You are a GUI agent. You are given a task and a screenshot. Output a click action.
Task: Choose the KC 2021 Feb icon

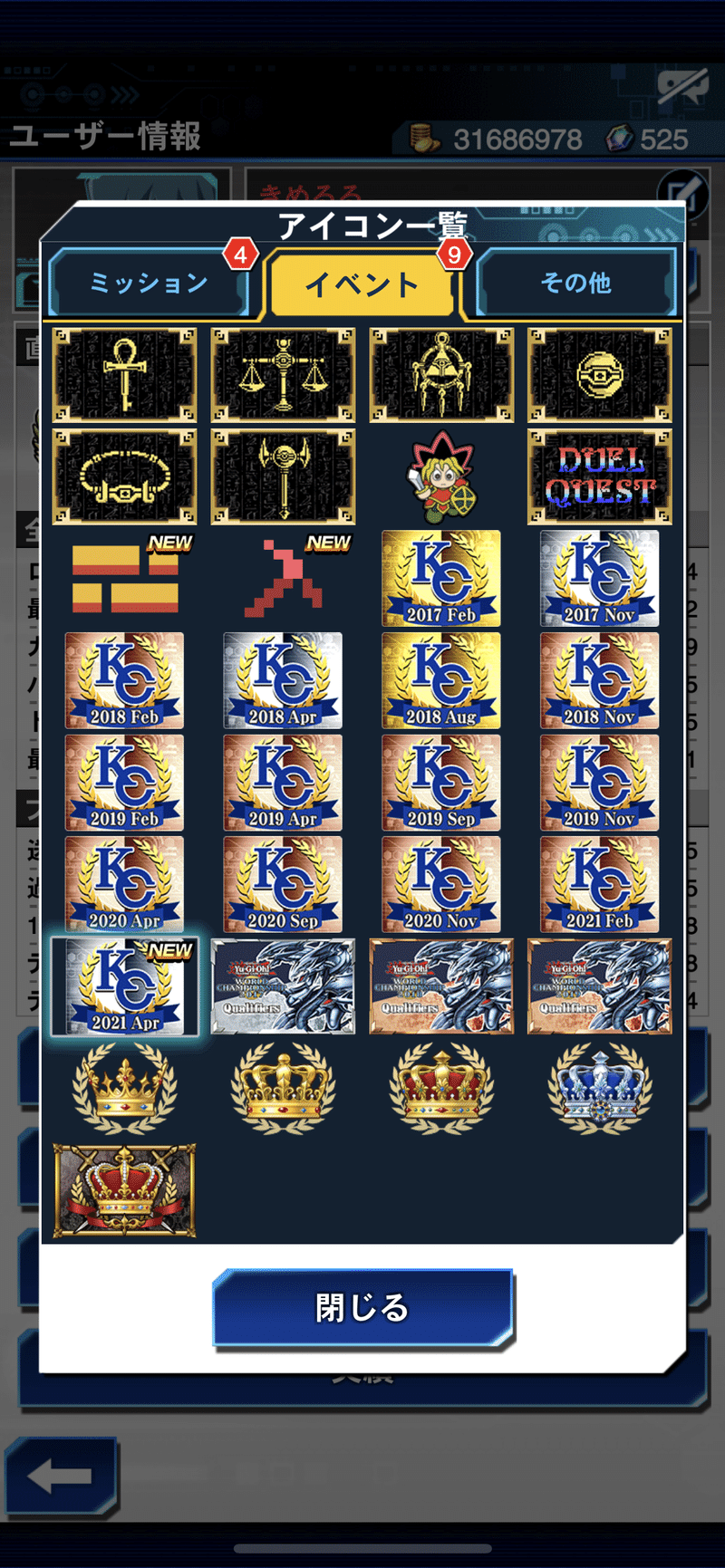[x=600, y=884]
